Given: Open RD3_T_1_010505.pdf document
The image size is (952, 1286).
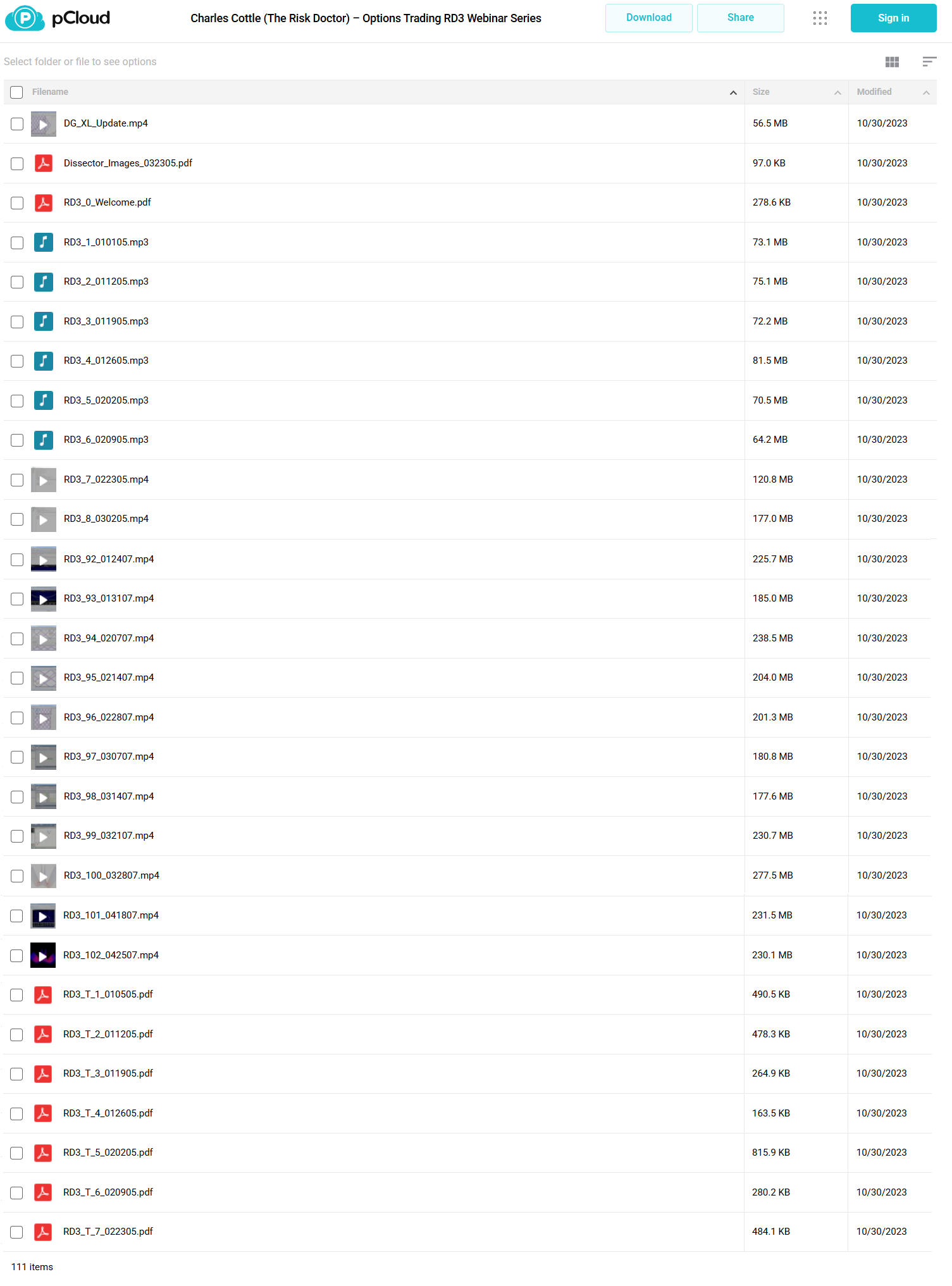Looking at the screenshot, I should (x=108, y=994).
